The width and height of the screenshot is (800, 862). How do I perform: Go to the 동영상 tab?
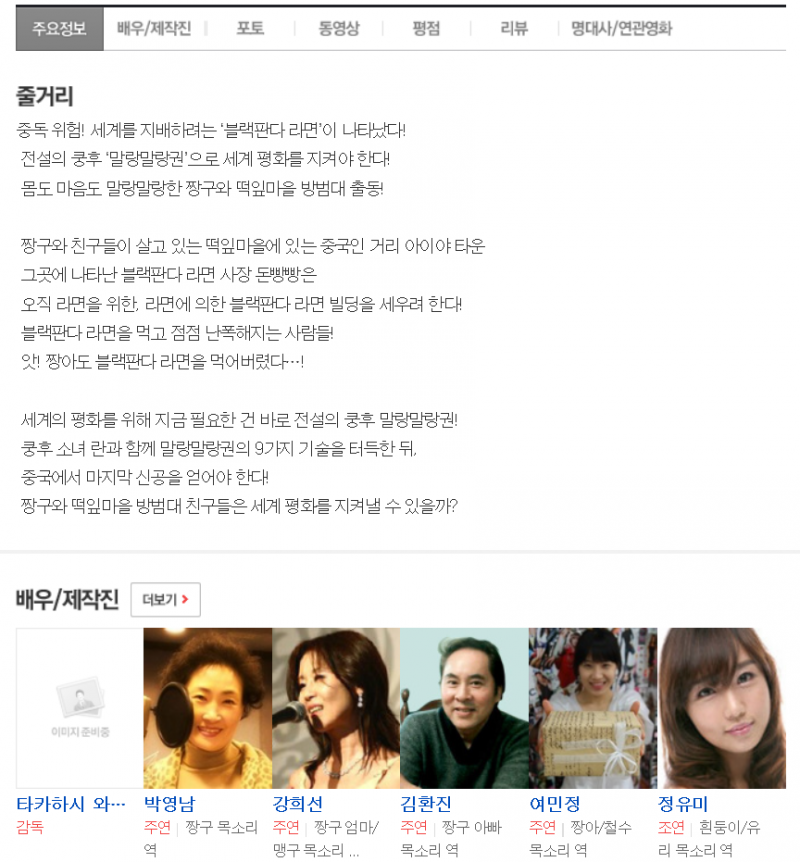tap(338, 29)
